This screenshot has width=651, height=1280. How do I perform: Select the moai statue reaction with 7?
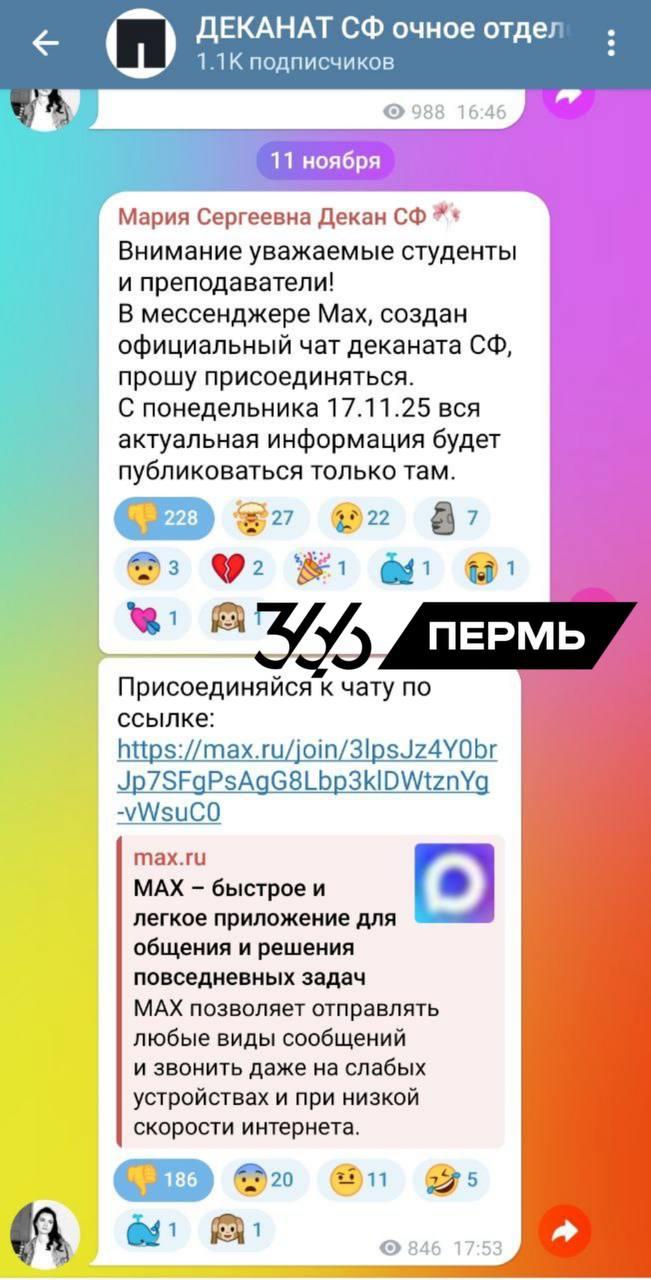451,518
